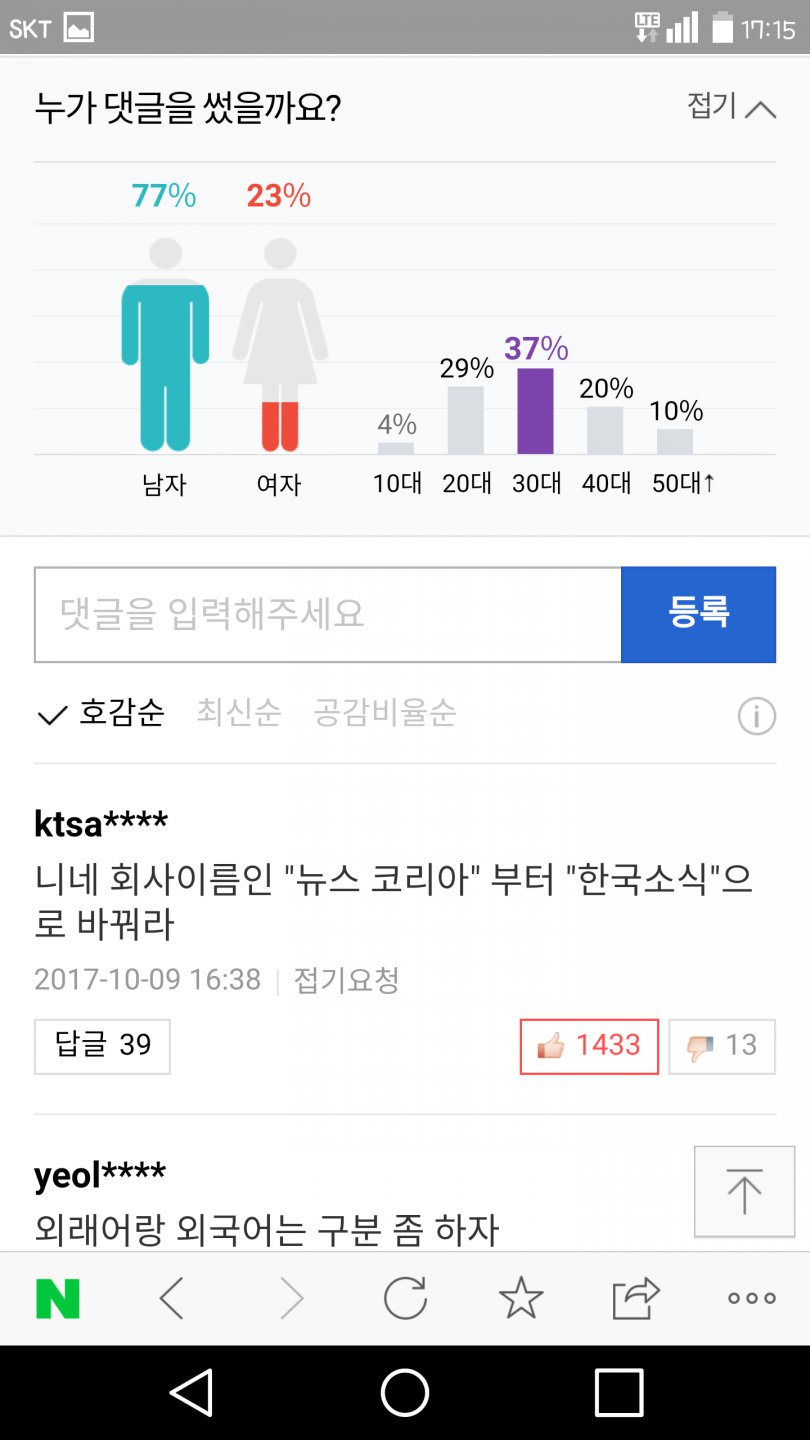This screenshot has height=1440, width=810.
Task: Go back to the previous page in browser
Action: [172, 1298]
